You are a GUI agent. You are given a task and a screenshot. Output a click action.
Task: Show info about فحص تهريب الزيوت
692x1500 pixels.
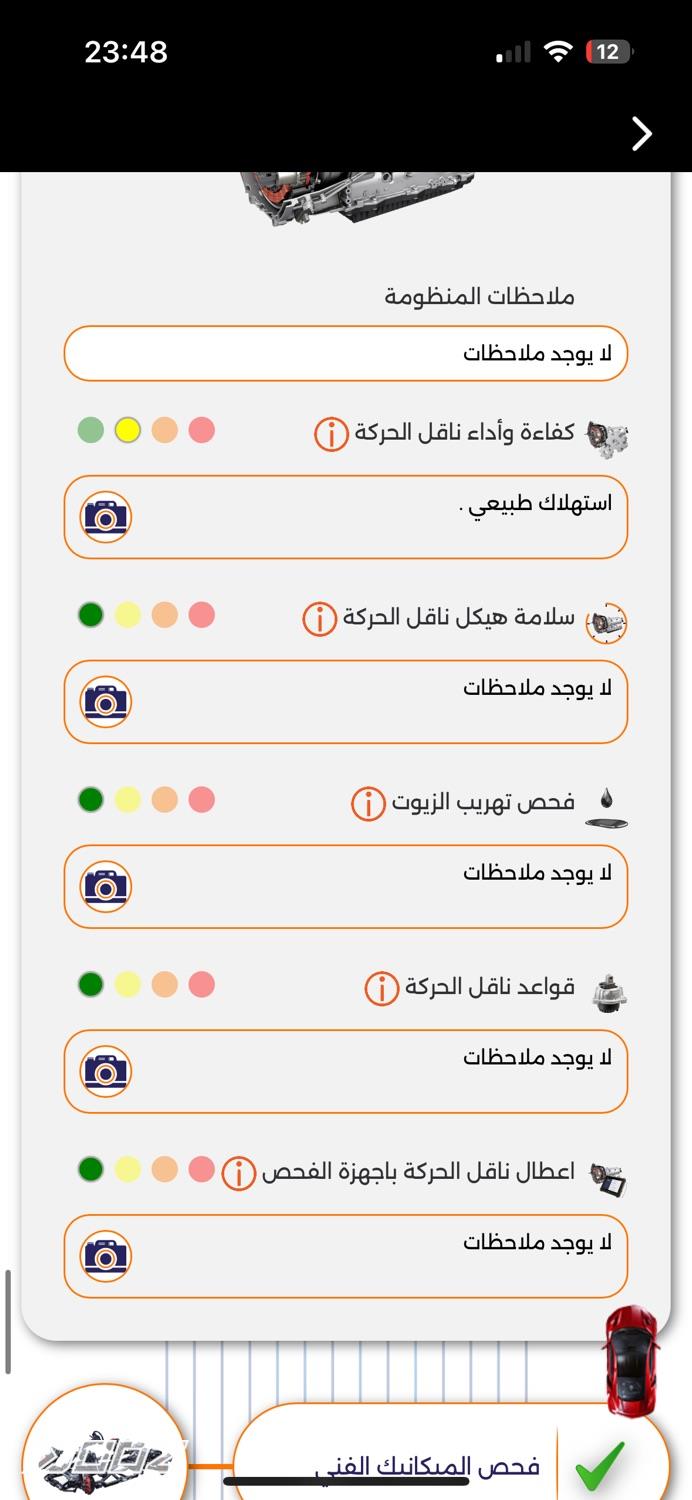(368, 804)
